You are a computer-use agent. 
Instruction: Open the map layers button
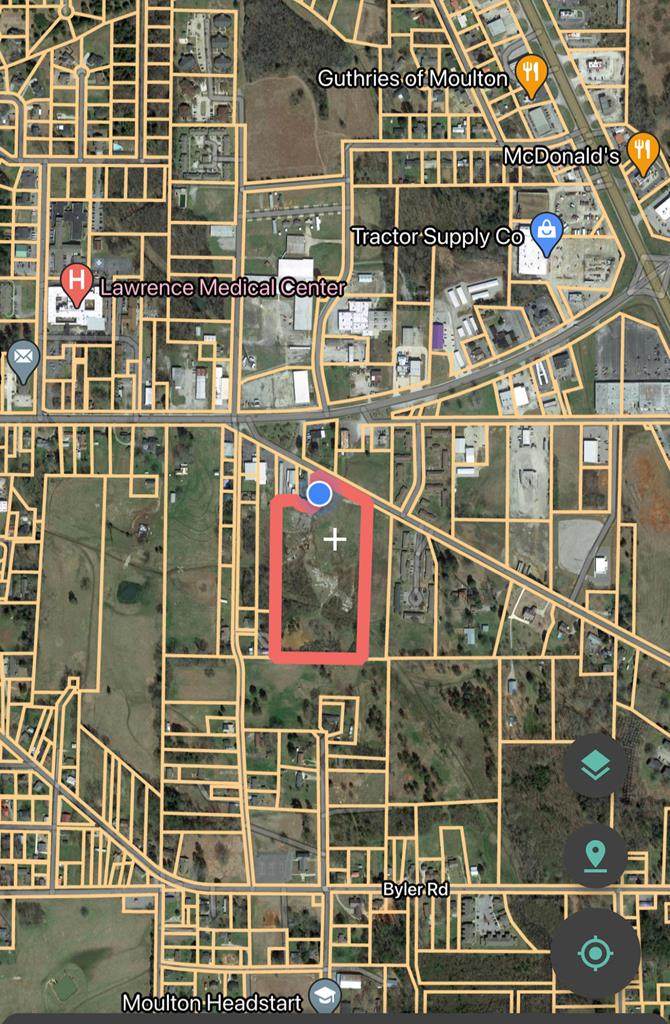coord(595,766)
